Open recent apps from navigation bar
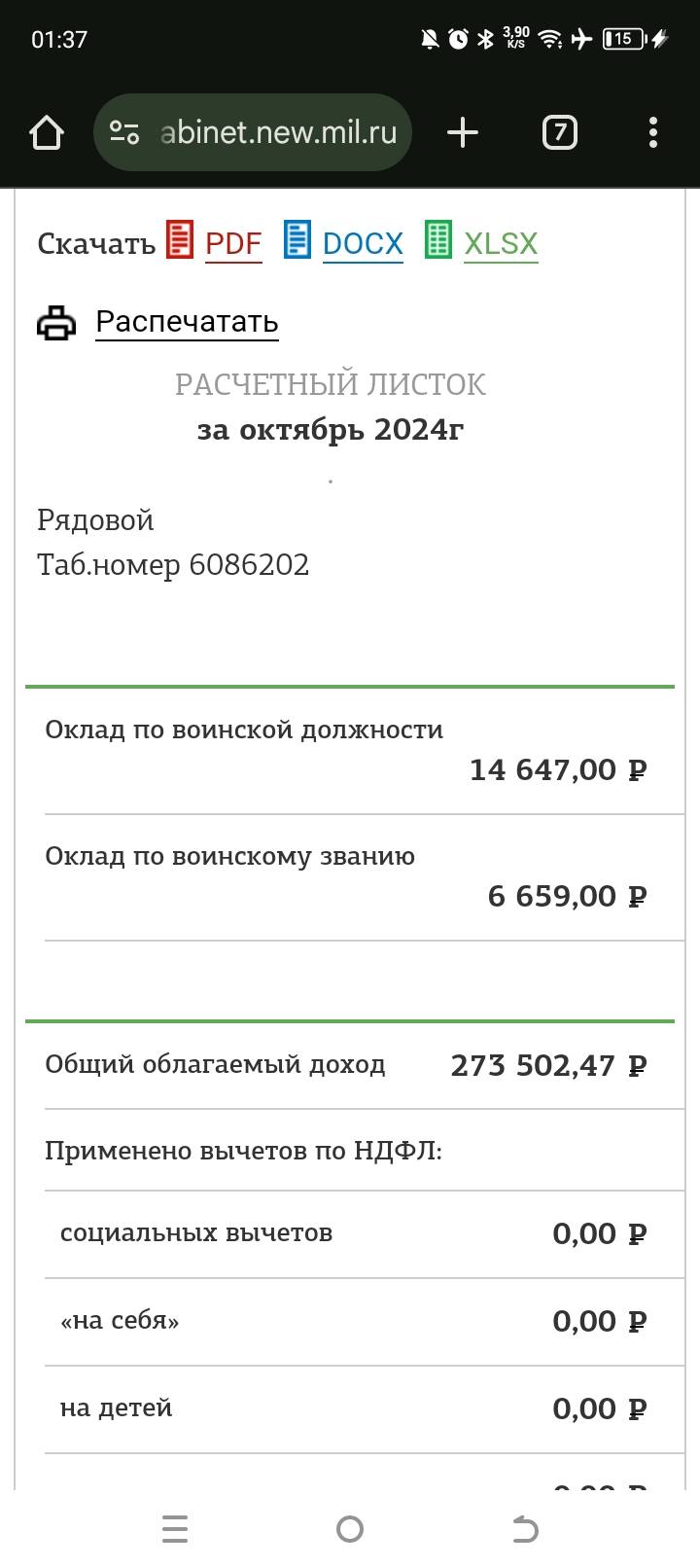 [175, 1529]
